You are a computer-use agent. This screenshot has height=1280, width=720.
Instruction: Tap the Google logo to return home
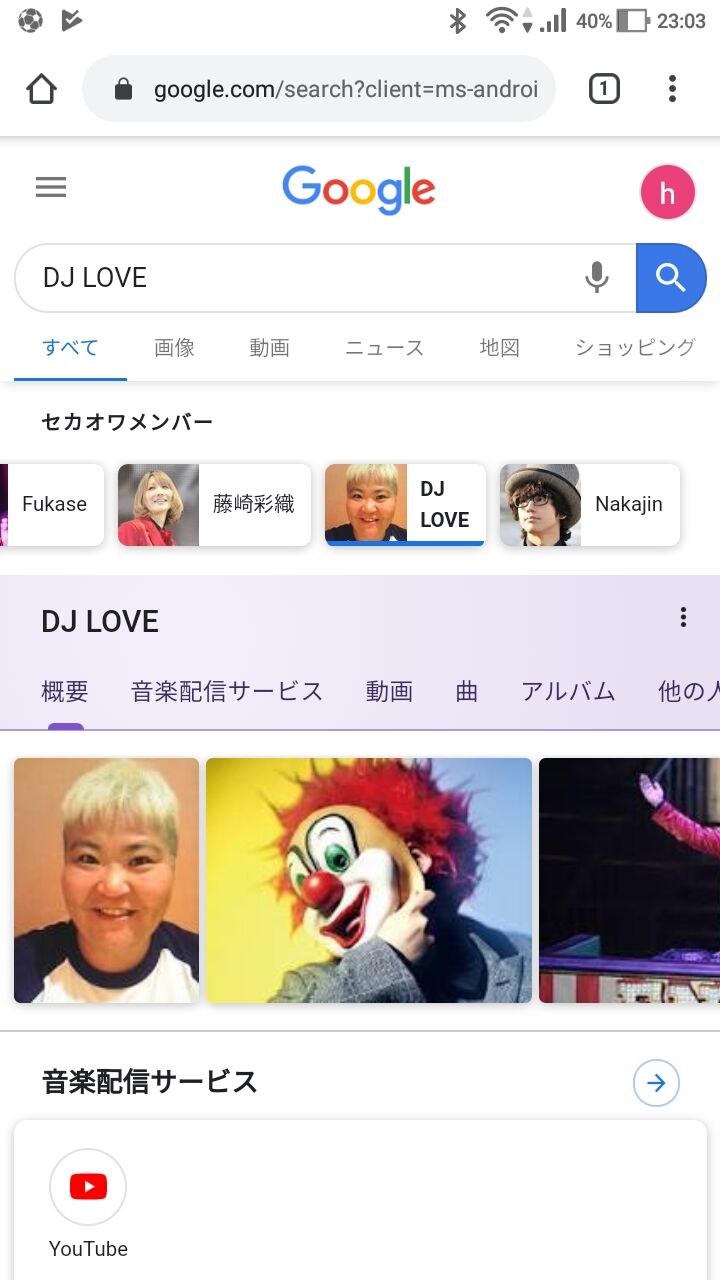click(x=357, y=187)
